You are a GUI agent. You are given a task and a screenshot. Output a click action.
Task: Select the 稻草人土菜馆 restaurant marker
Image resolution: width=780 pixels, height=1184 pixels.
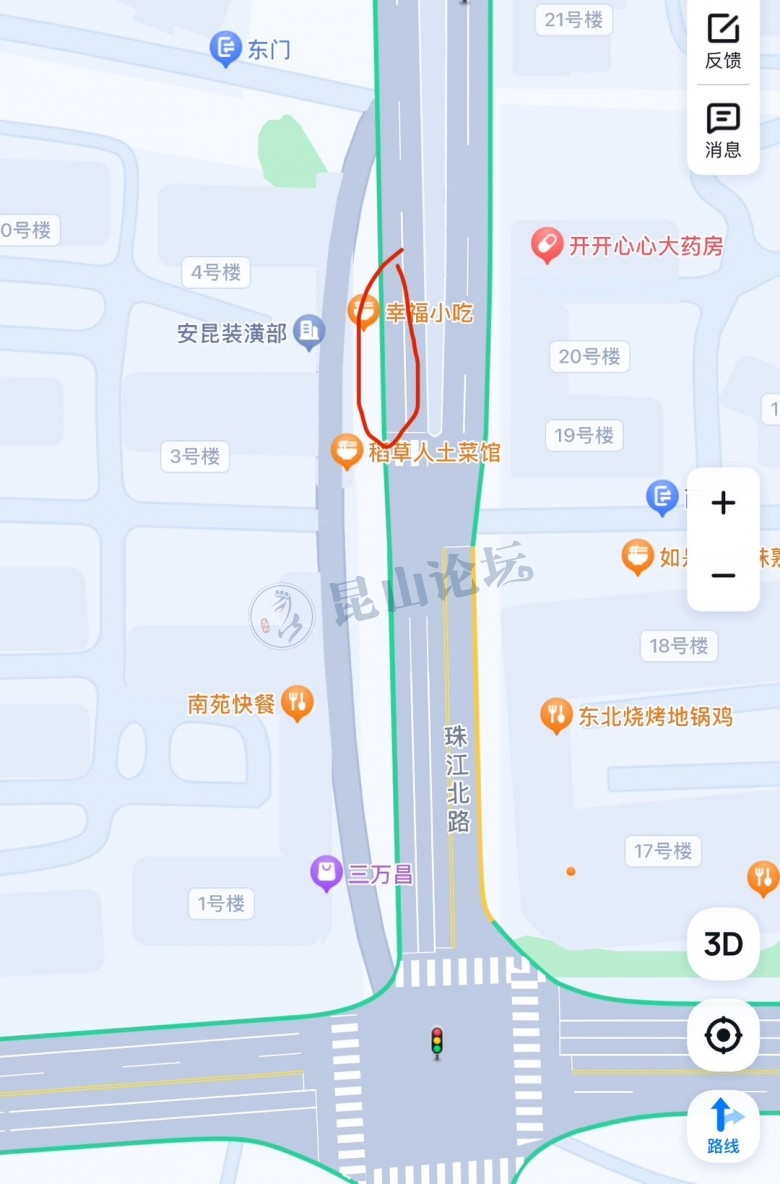[x=346, y=450]
